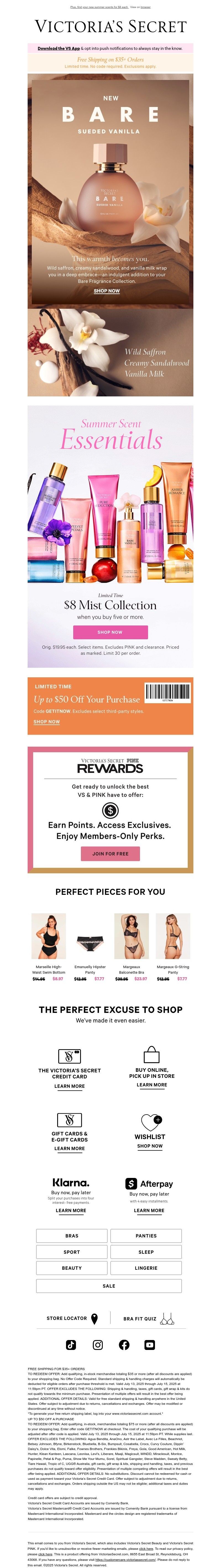
Task: Learn more about Buy Online, Pick Up In Store
Action: coord(151,1085)
